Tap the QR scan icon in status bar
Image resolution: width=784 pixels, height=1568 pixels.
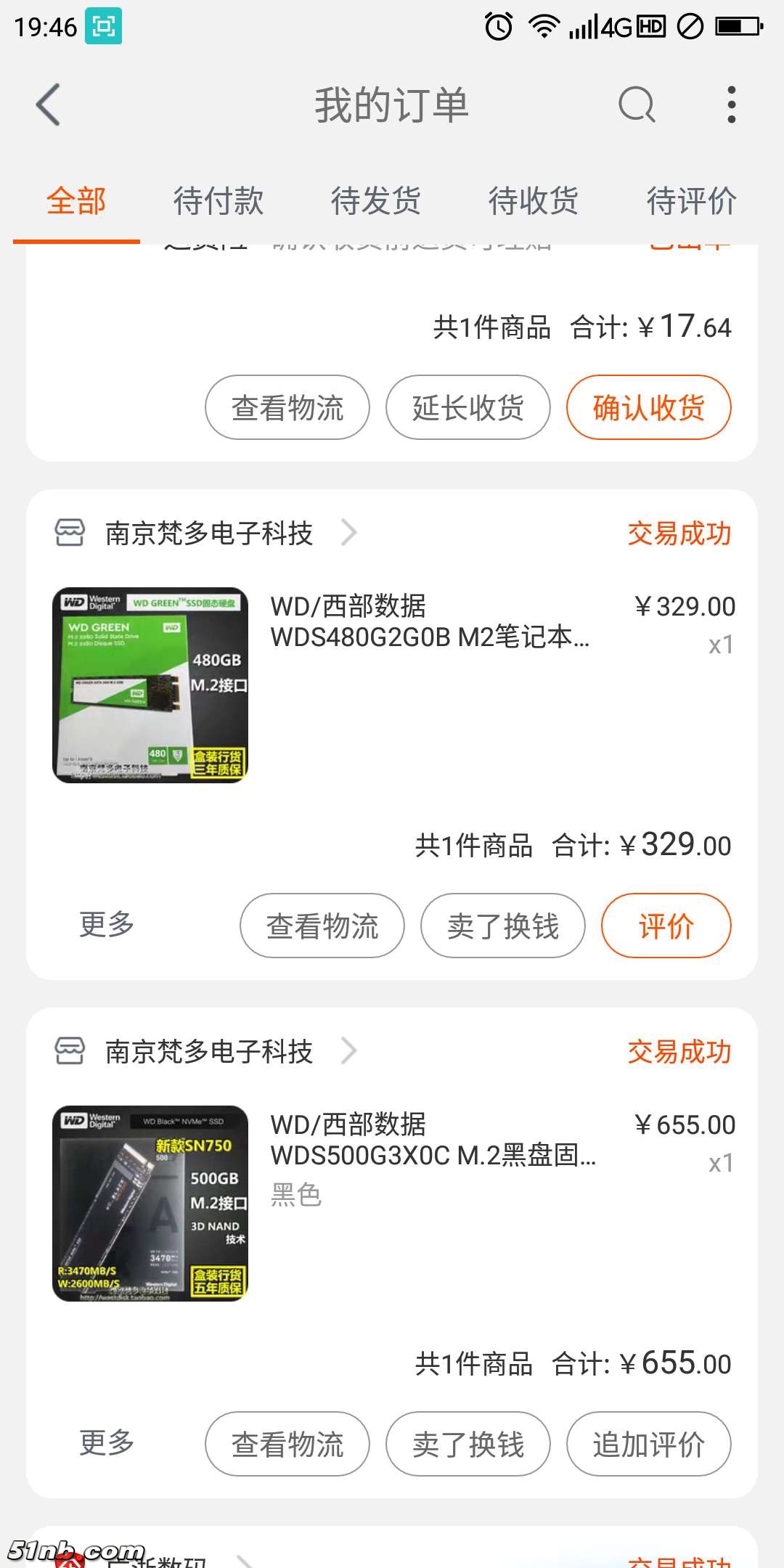[x=102, y=28]
